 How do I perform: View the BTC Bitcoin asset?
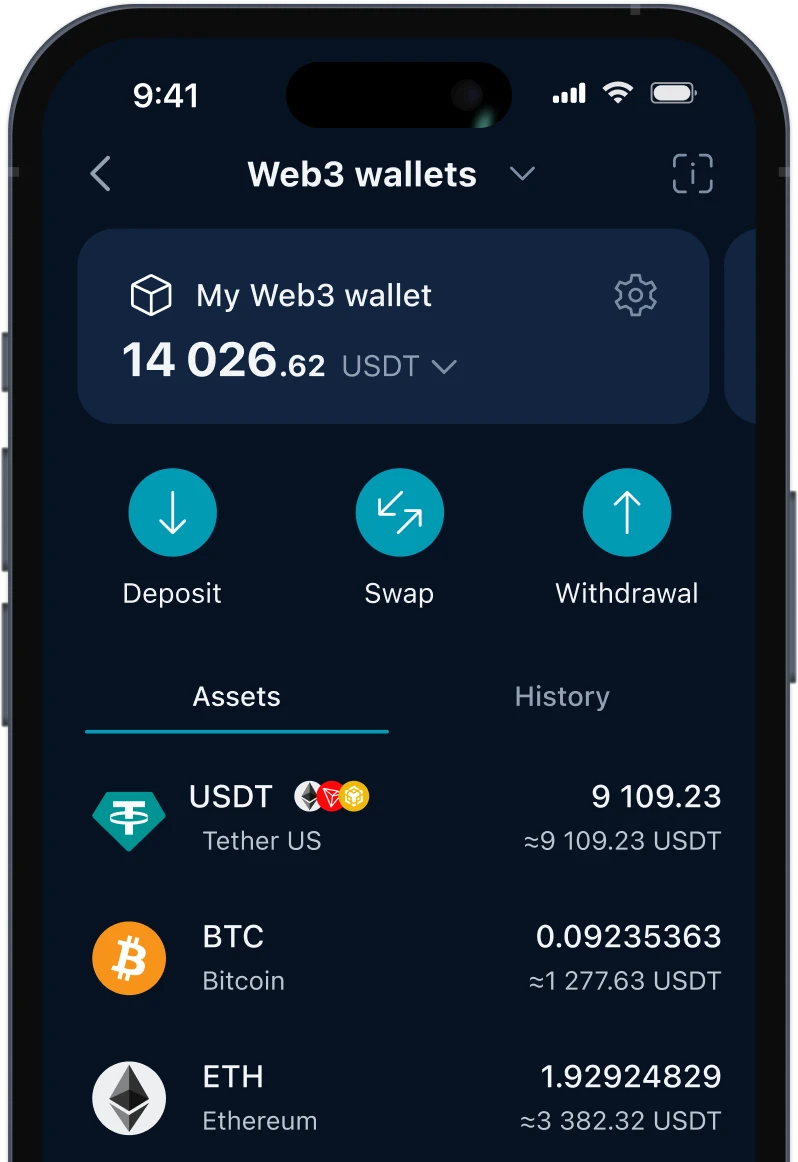[x=405, y=958]
